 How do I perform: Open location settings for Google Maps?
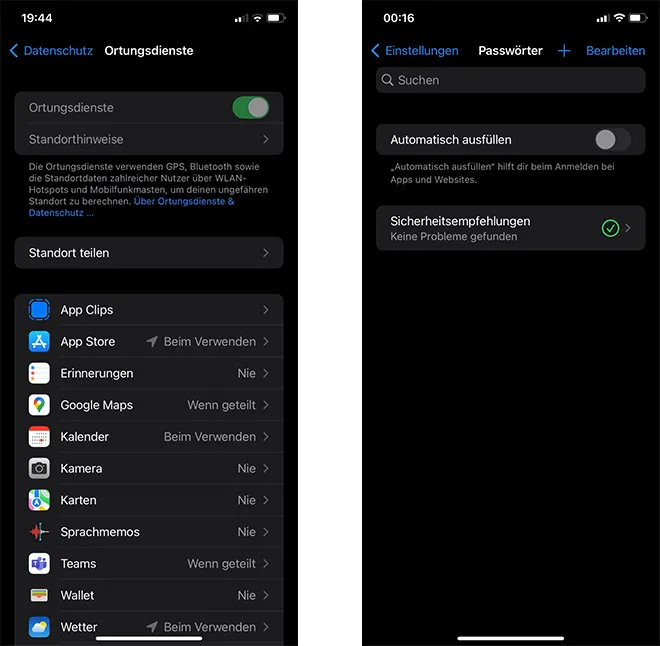tap(149, 405)
